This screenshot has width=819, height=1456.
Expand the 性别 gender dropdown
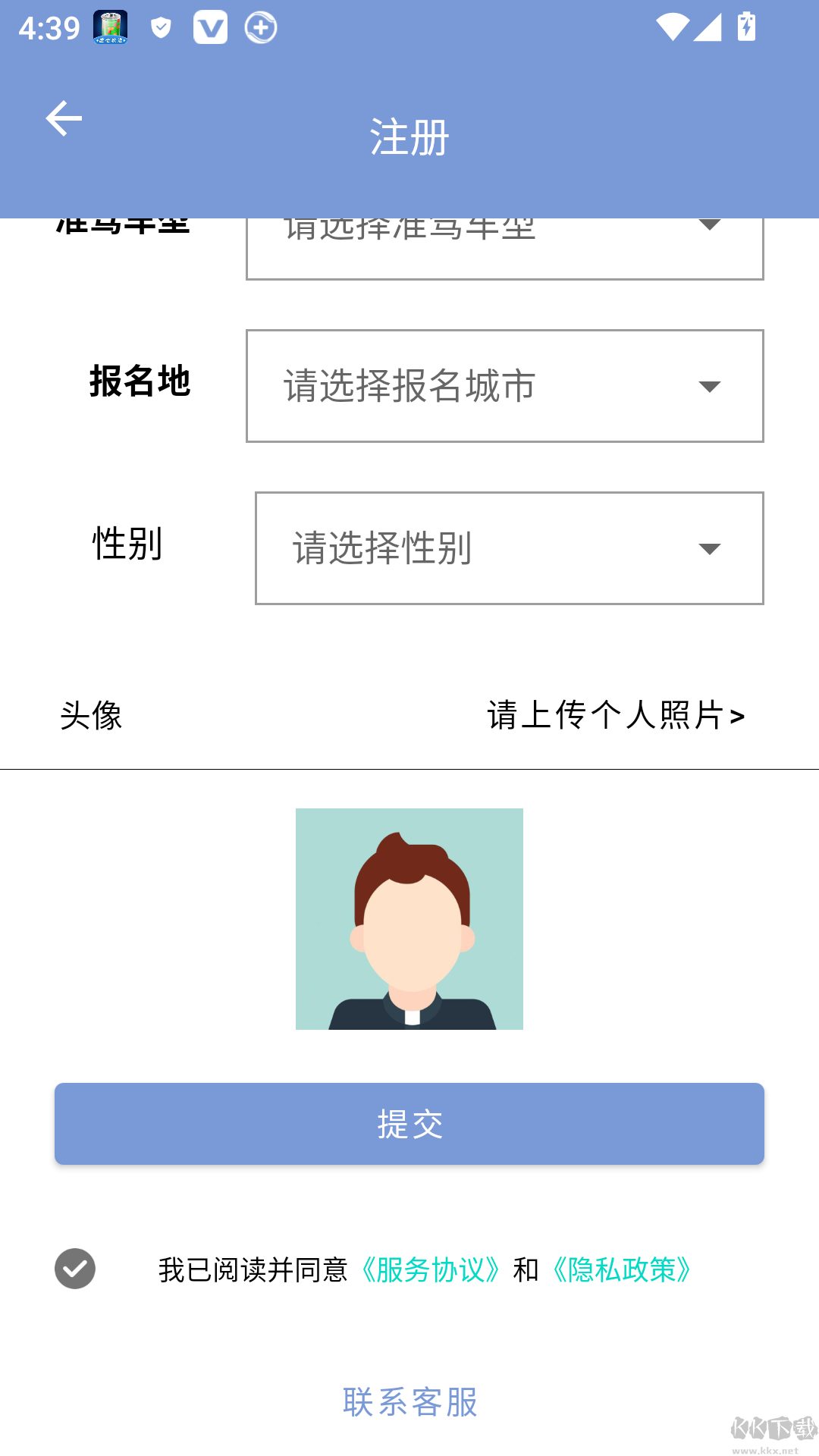point(510,548)
